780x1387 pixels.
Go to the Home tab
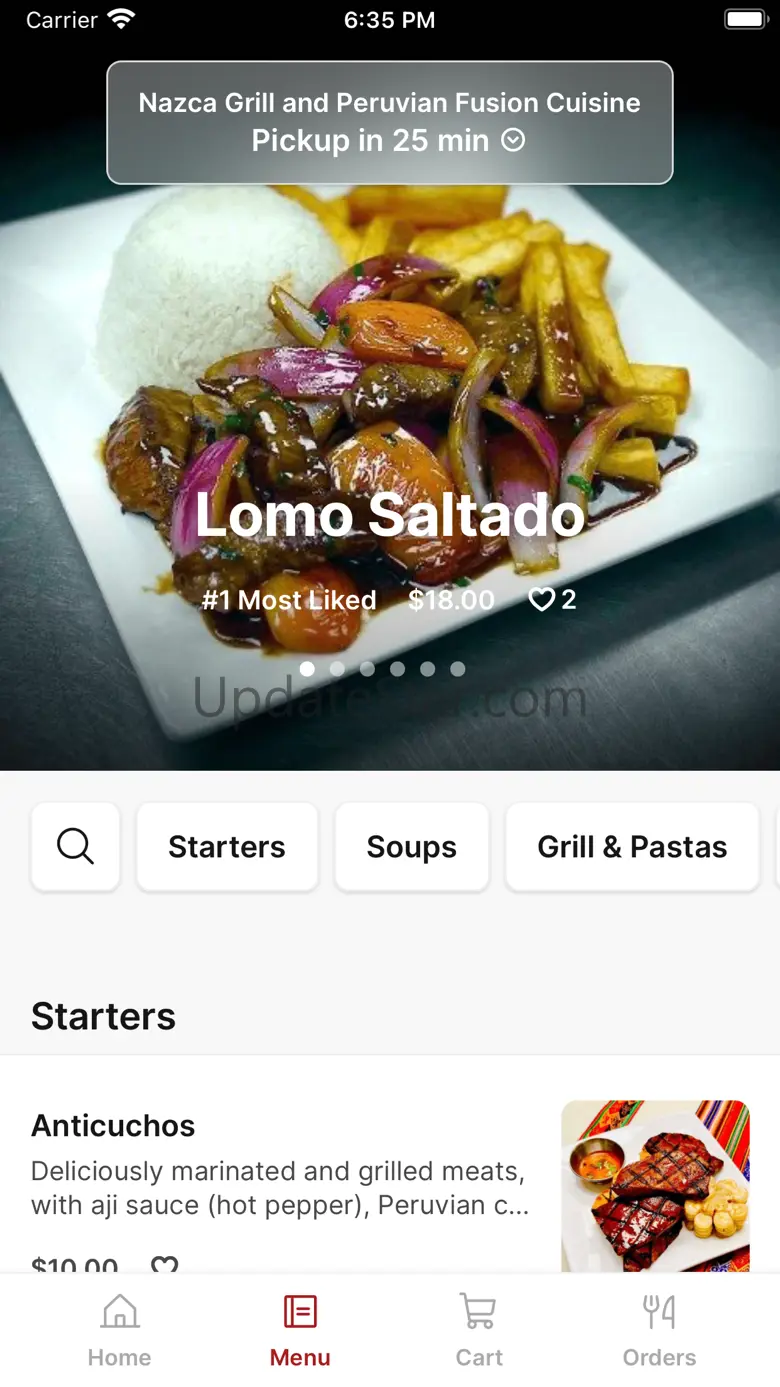point(119,1330)
